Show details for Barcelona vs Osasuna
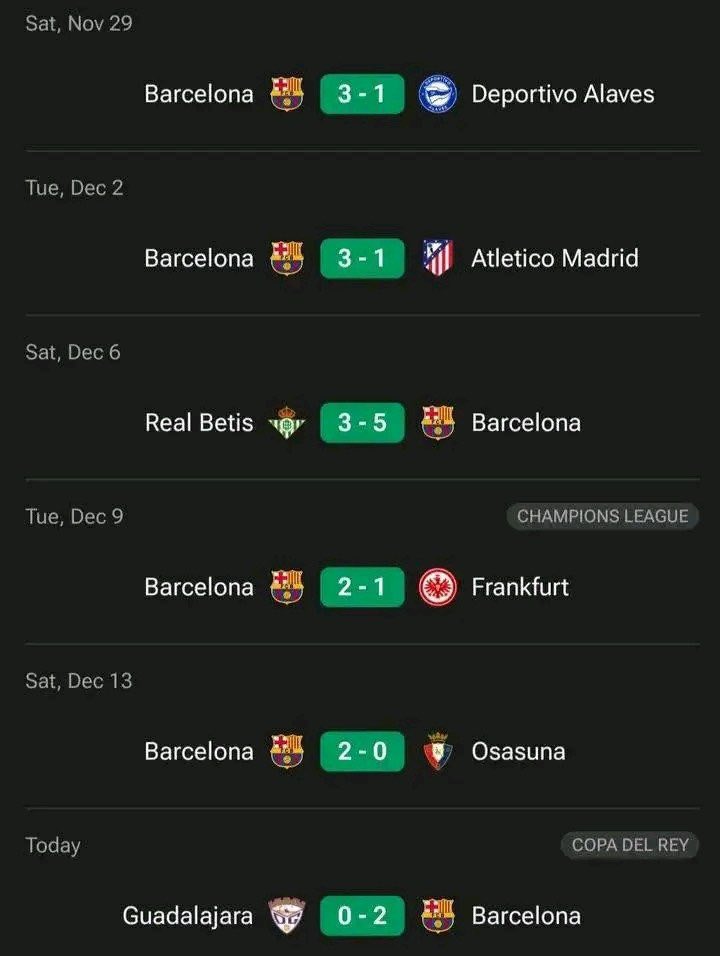720x956 pixels. (x=362, y=751)
